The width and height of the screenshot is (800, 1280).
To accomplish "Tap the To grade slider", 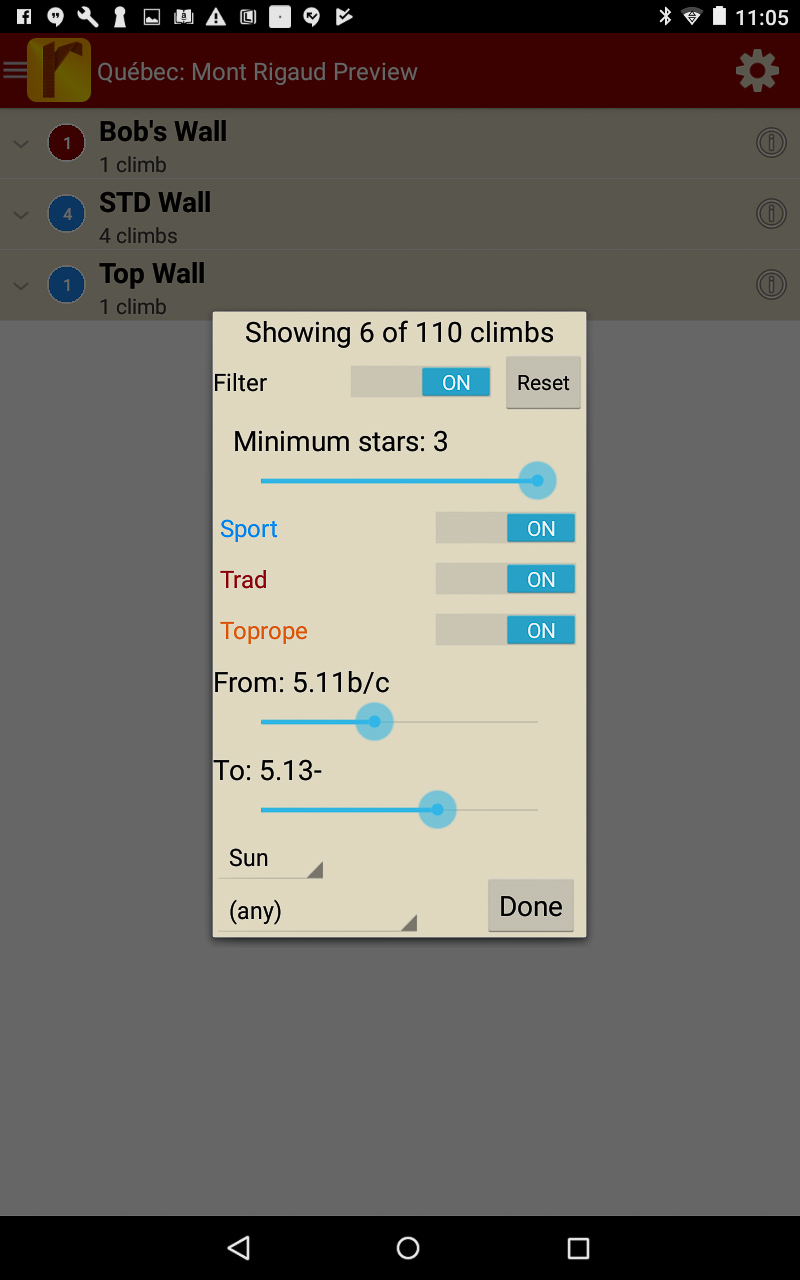I will (x=400, y=809).
